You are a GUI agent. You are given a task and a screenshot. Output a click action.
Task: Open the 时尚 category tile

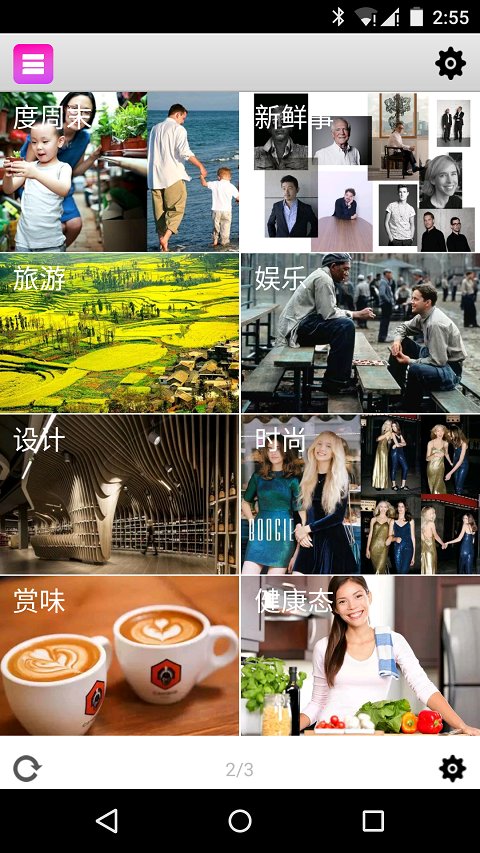coord(360,494)
